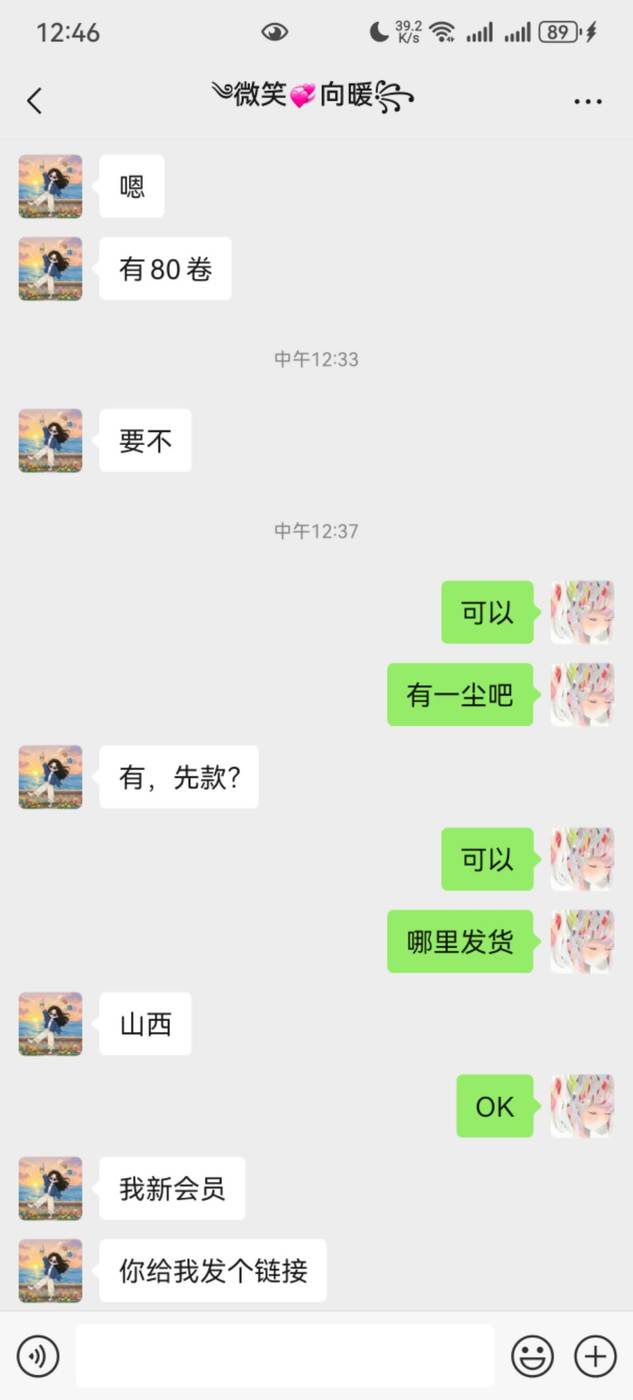This screenshot has height=1400, width=633.
Task: Switch to voice message input
Action: (x=38, y=1356)
